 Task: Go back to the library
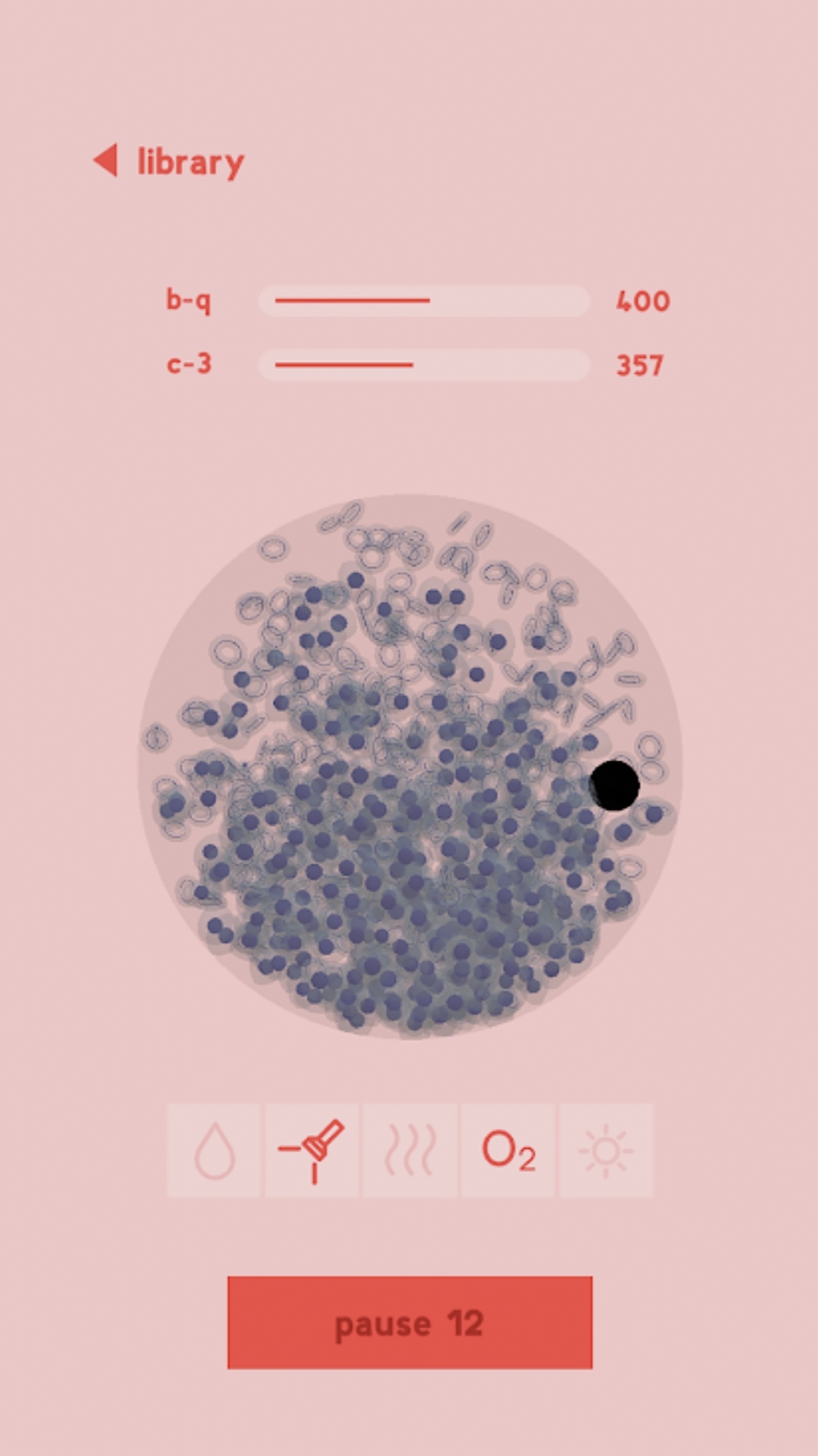point(169,161)
